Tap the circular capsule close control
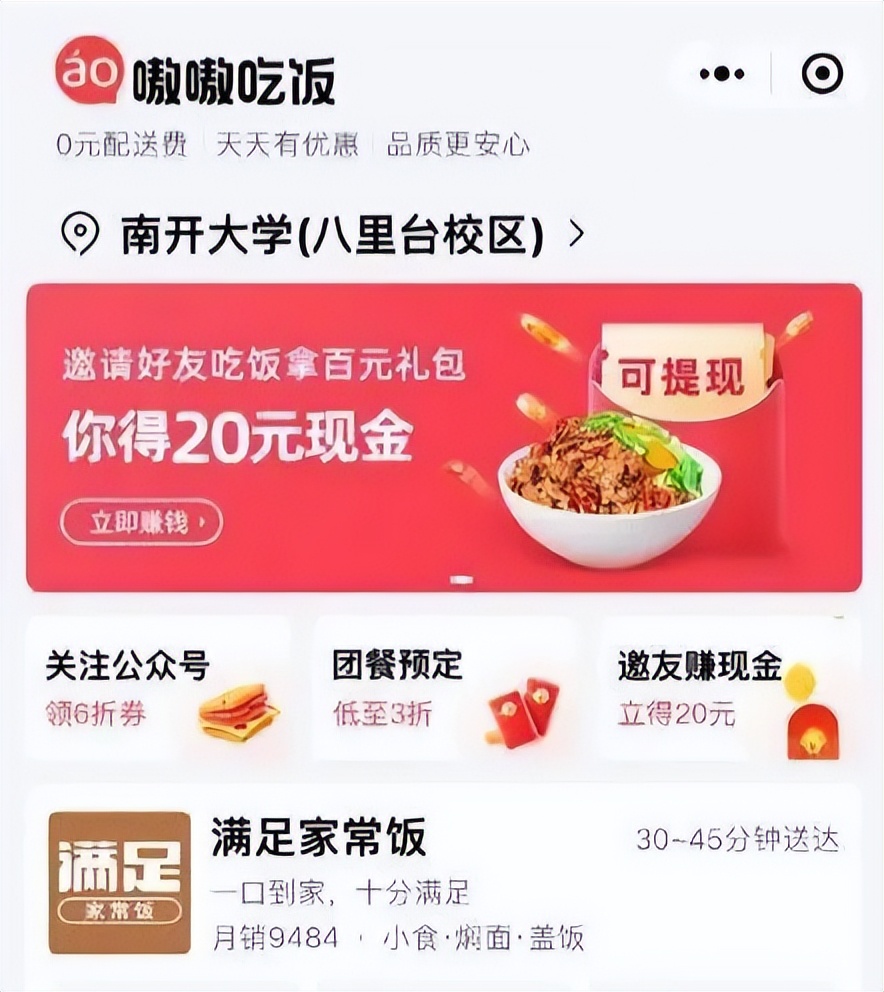 (821, 71)
